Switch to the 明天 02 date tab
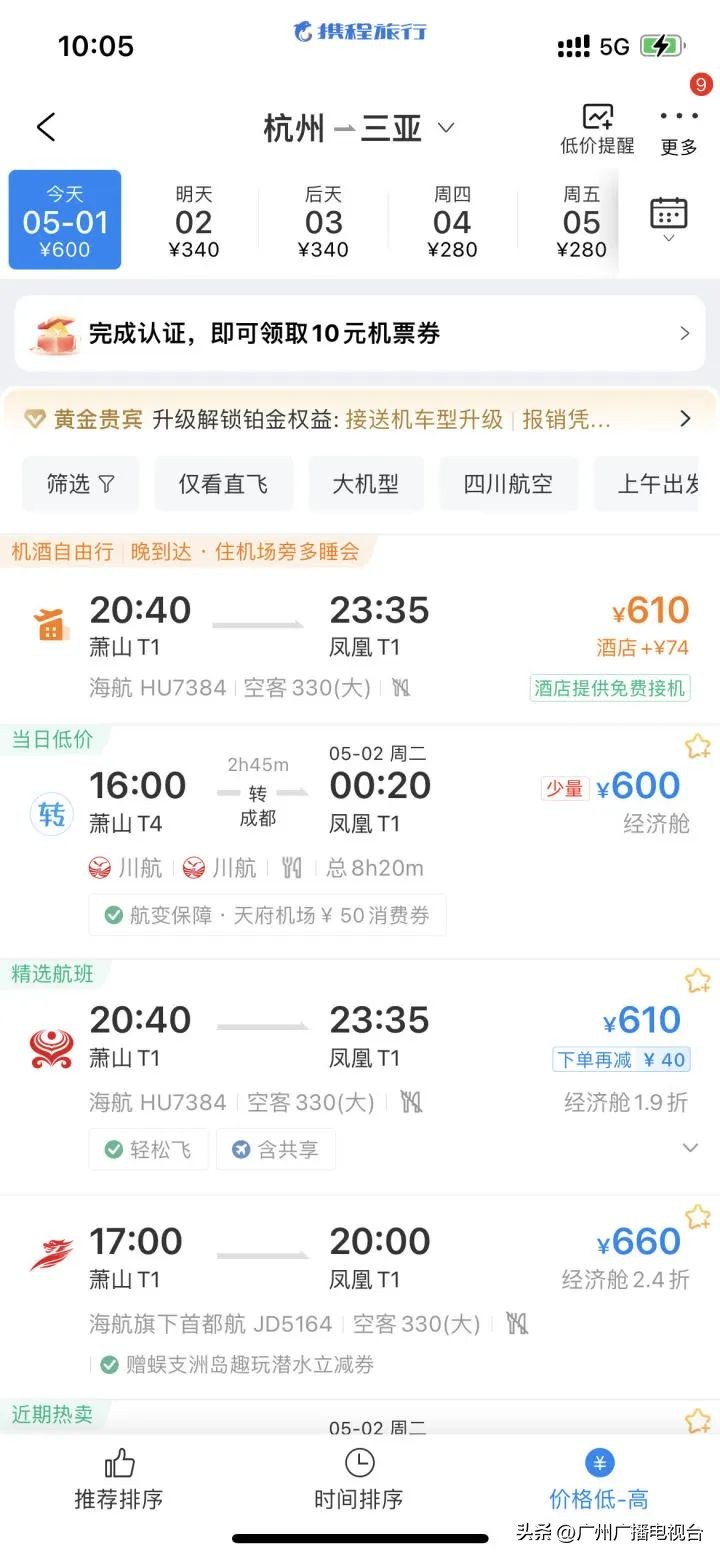Image resolution: width=720 pixels, height=1558 pixels. pos(194,220)
